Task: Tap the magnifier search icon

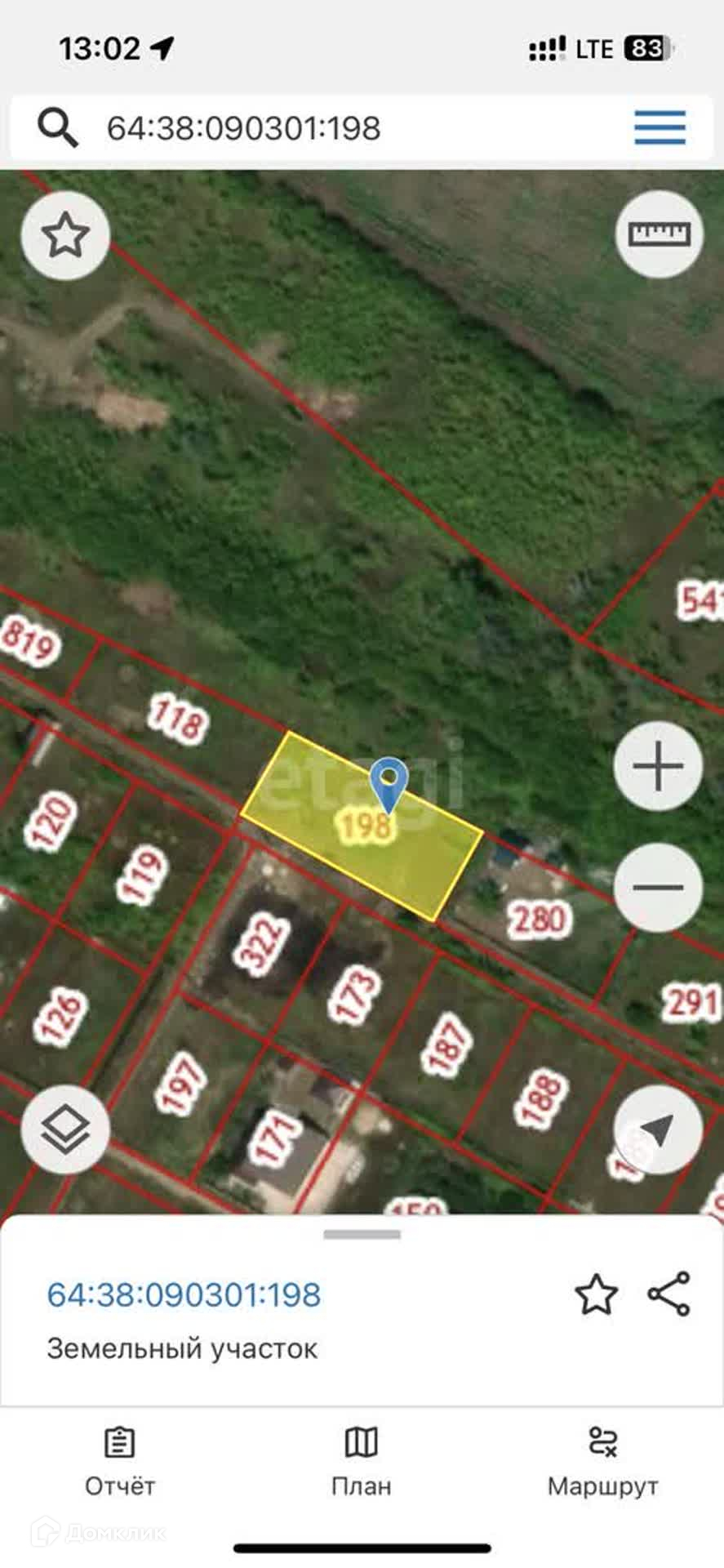Action: pos(58,128)
